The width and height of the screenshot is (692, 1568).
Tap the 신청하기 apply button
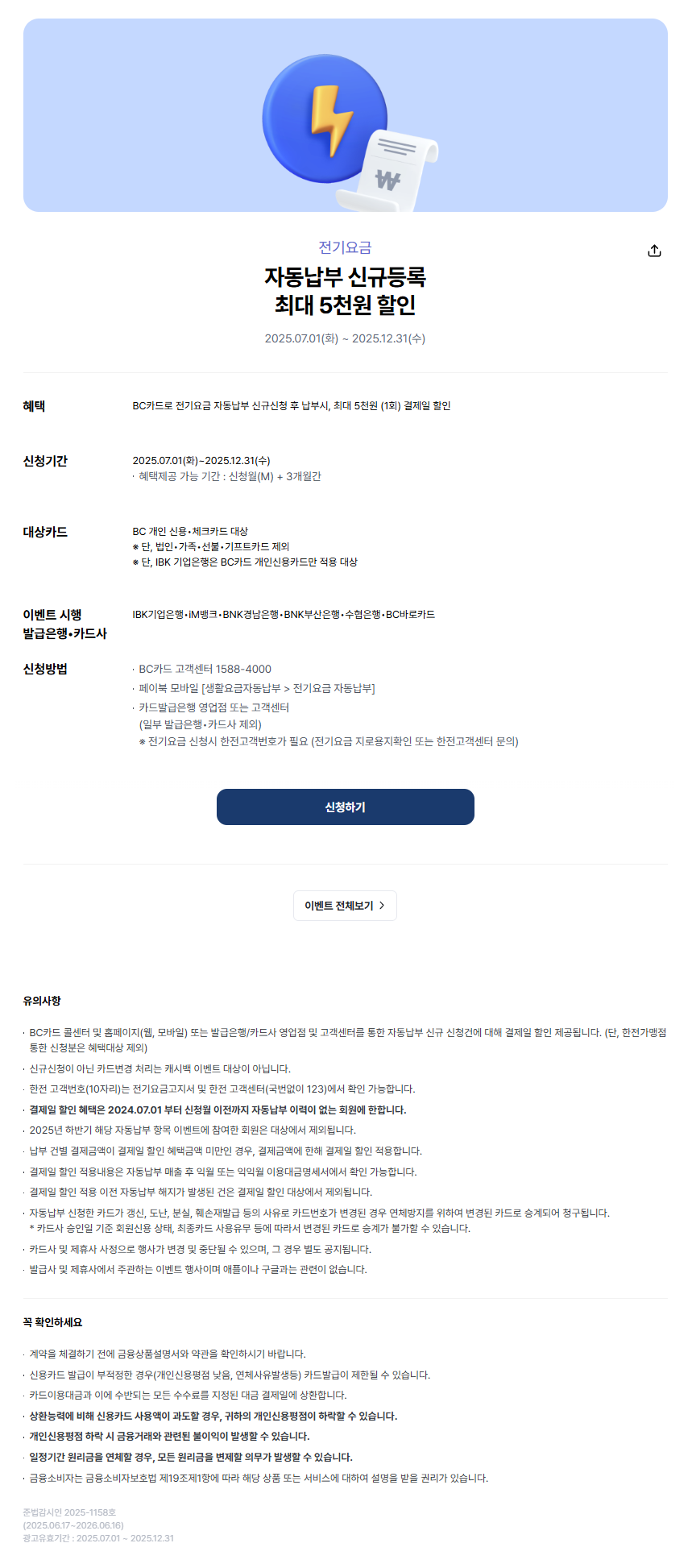coord(345,807)
